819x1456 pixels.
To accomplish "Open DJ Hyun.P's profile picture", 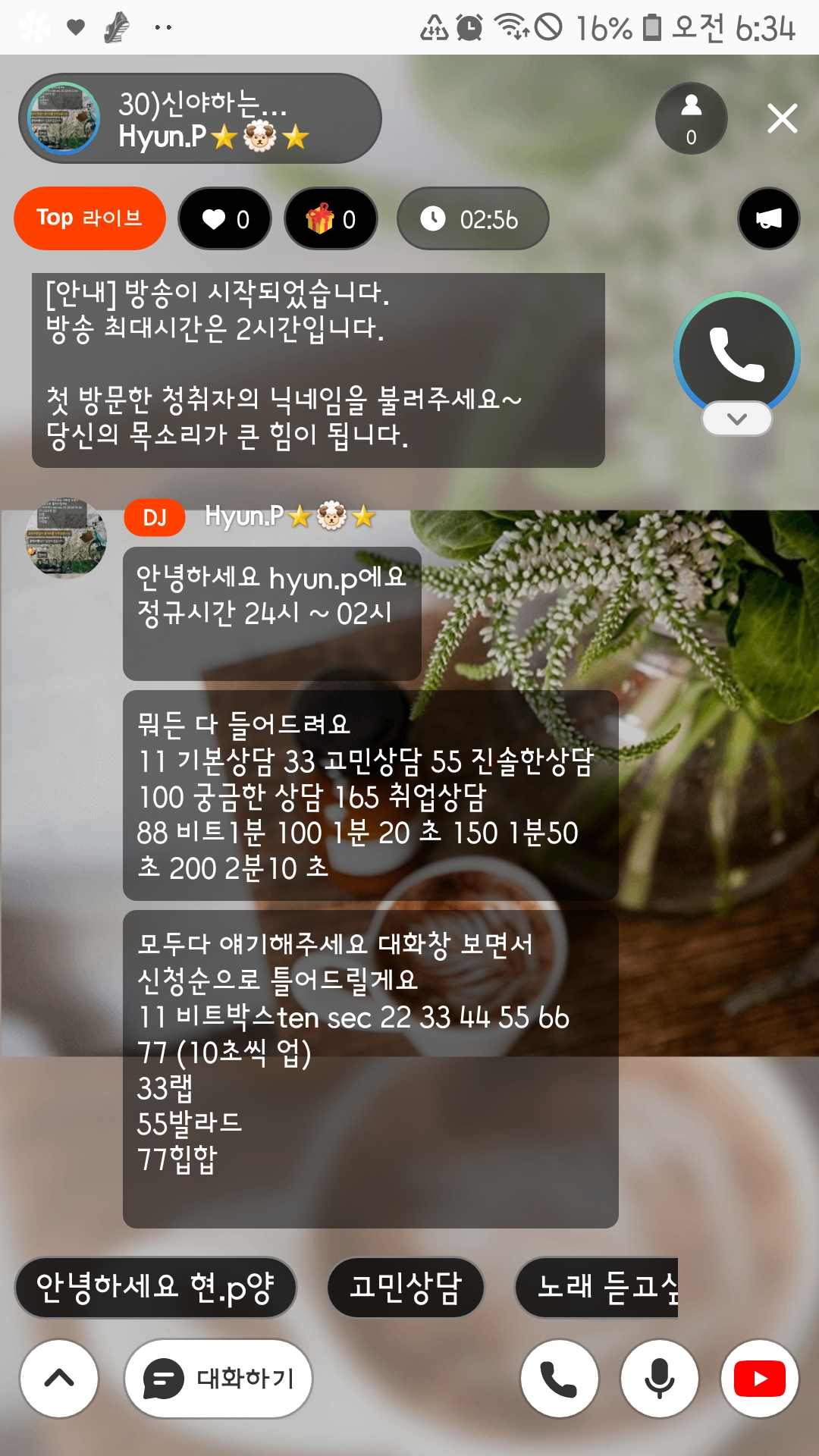I will point(66,538).
